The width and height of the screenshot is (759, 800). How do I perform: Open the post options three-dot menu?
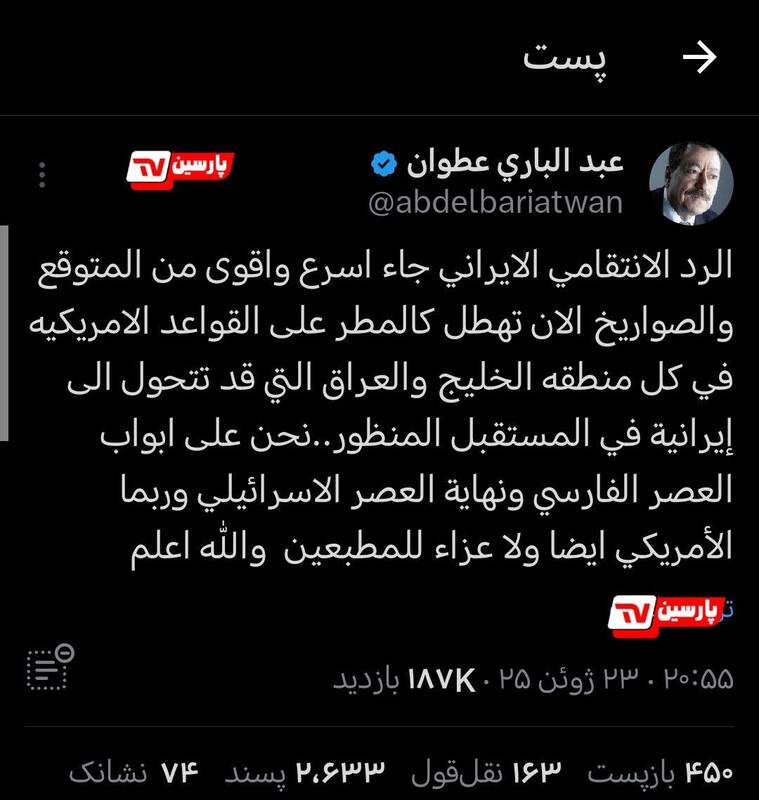tap(41, 177)
